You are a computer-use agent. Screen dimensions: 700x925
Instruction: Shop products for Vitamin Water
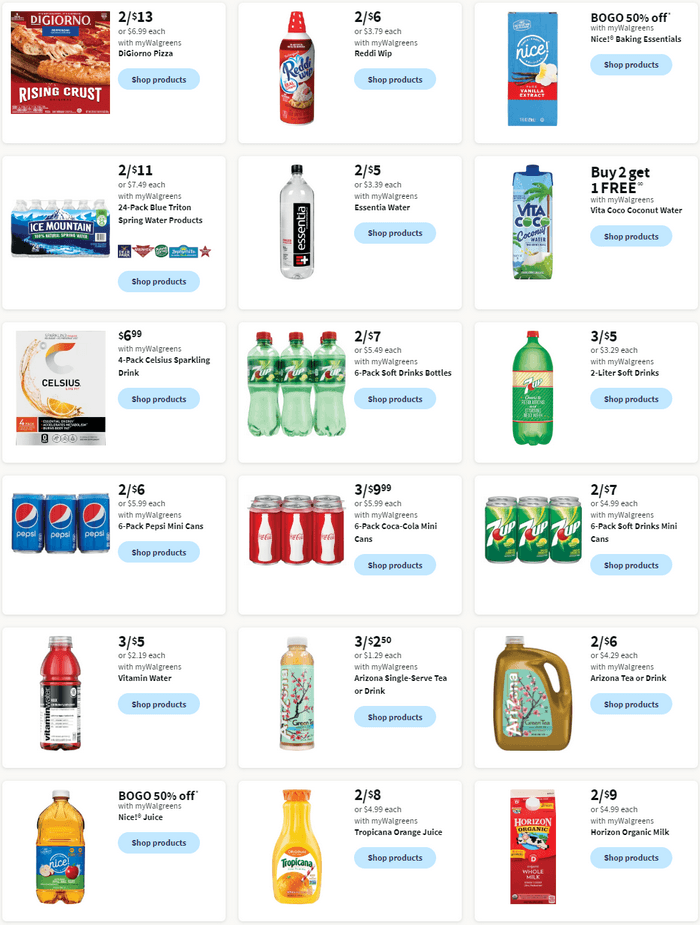[x=158, y=704]
